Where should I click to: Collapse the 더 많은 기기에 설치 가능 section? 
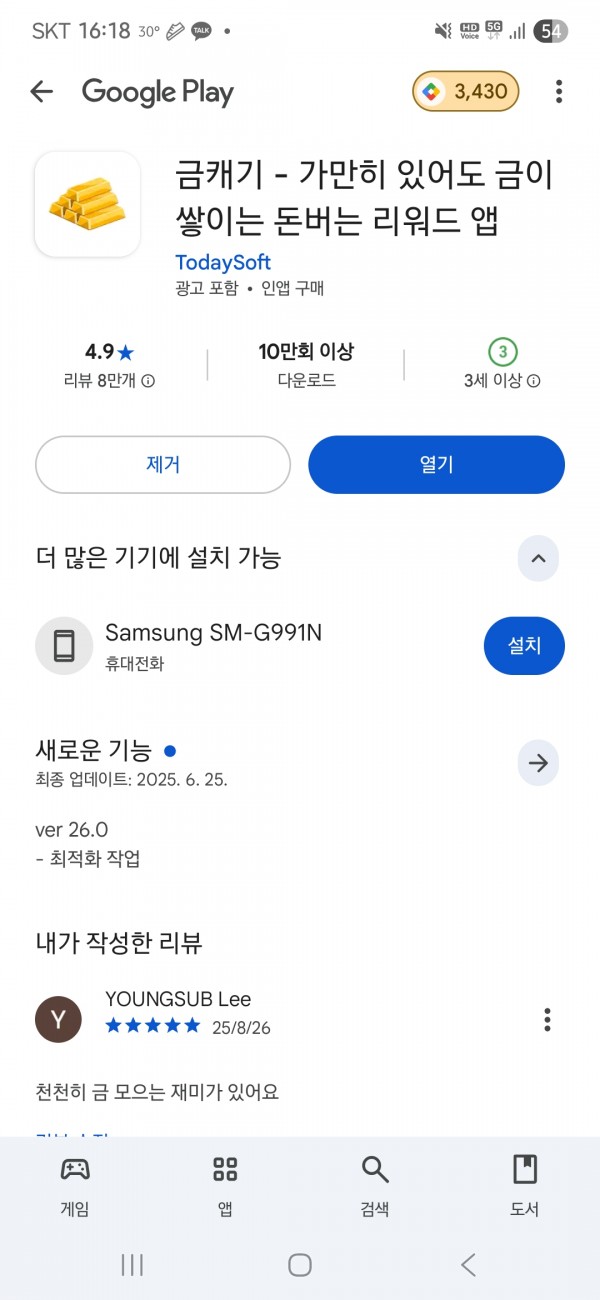(538, 558)
